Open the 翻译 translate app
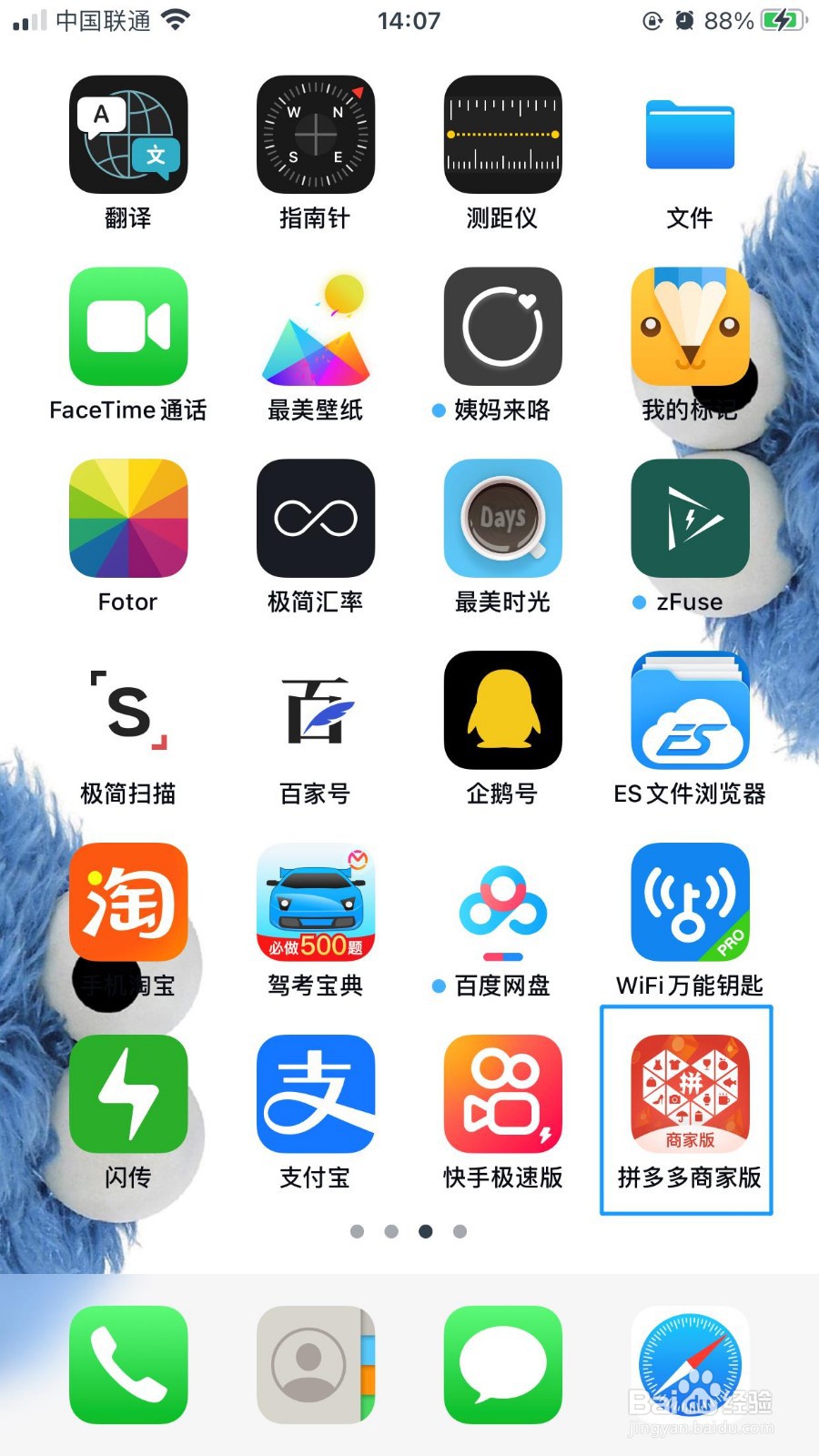Image resolution: width=819 pixels, height=1456 pixels. tap(127, 135)
